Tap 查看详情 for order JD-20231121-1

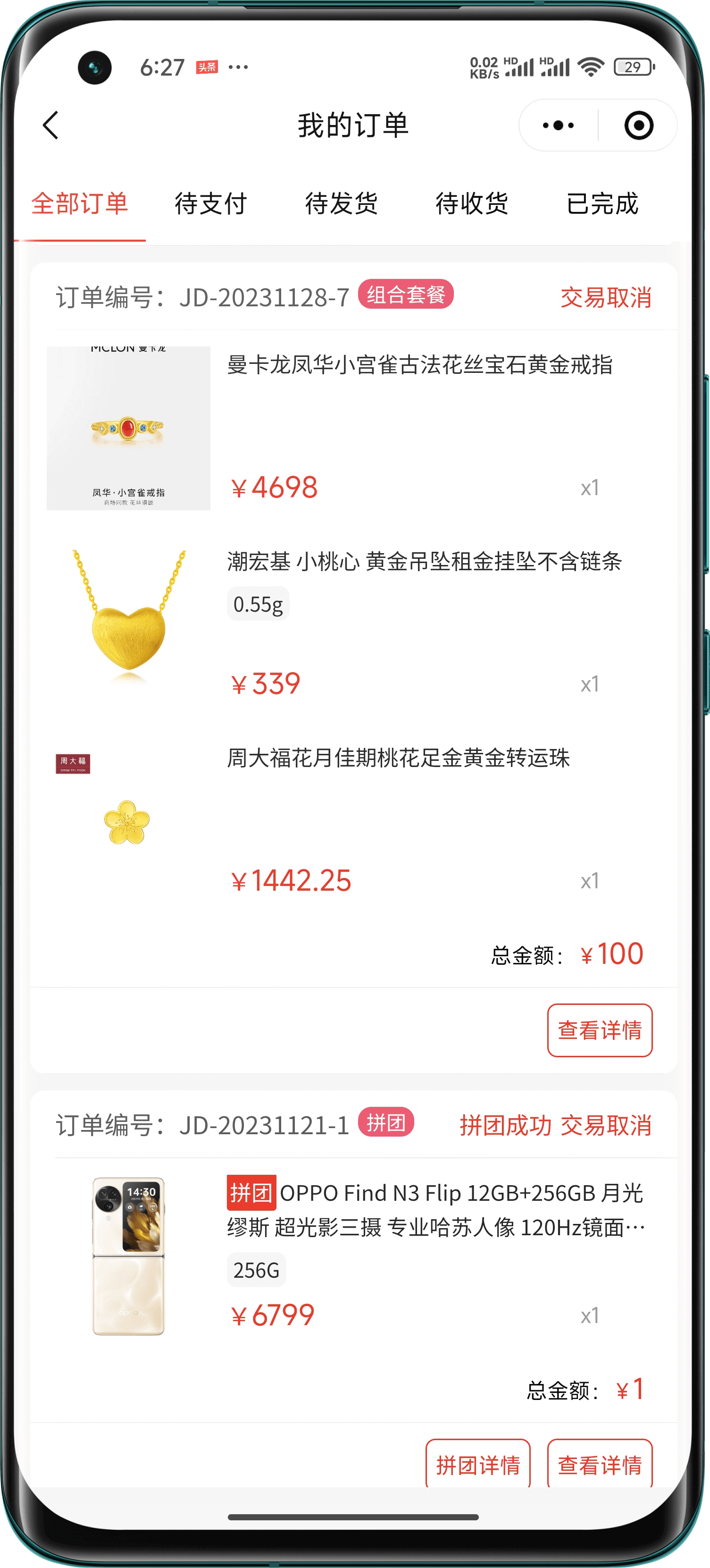pyautogui.click(x=599, y=1465)
